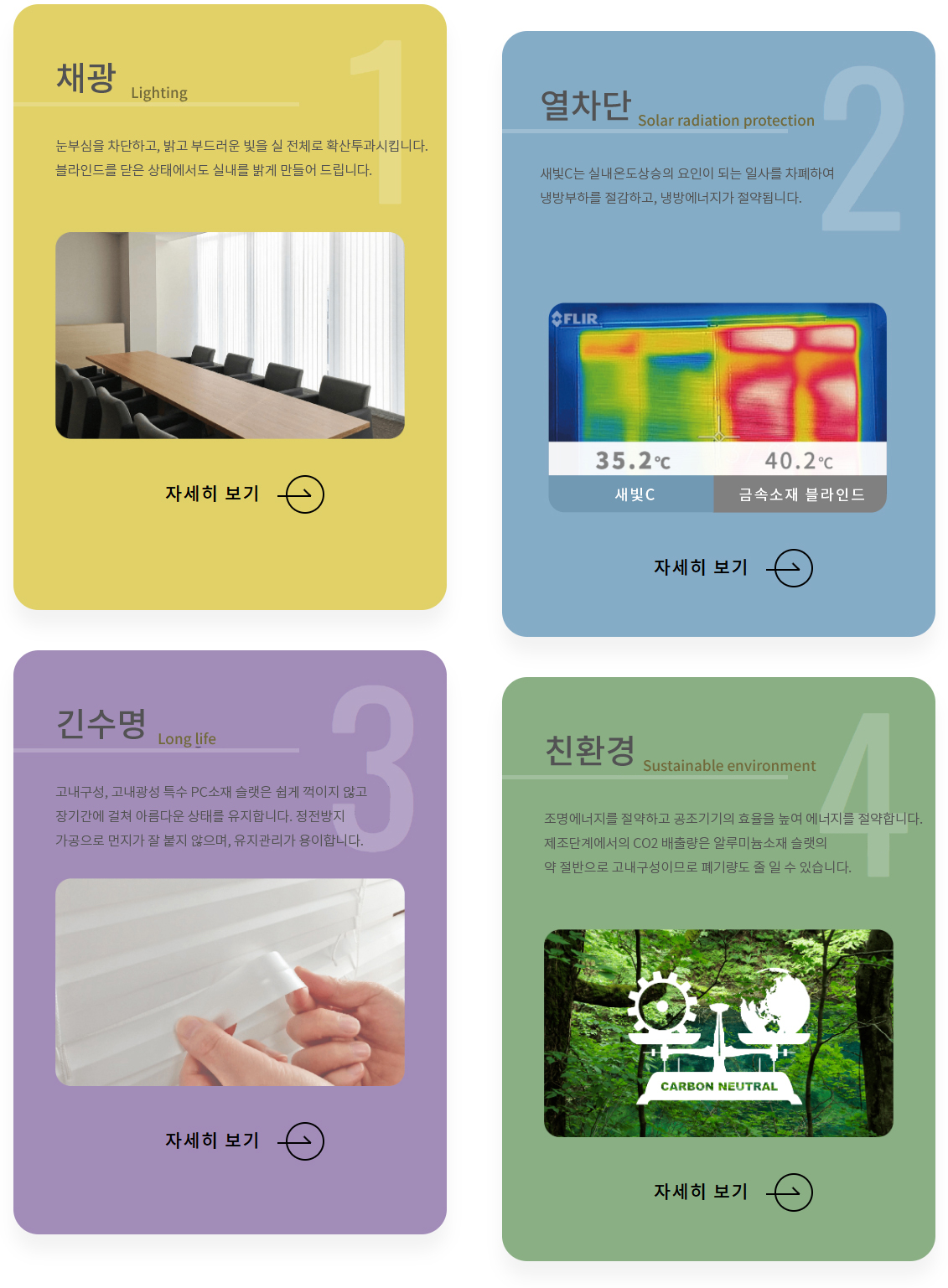This screenshot has width=948, height=1288.
Task: View 자세히 보기 for the 긴수명 Long life card
Action: [x=243, y=1141]
